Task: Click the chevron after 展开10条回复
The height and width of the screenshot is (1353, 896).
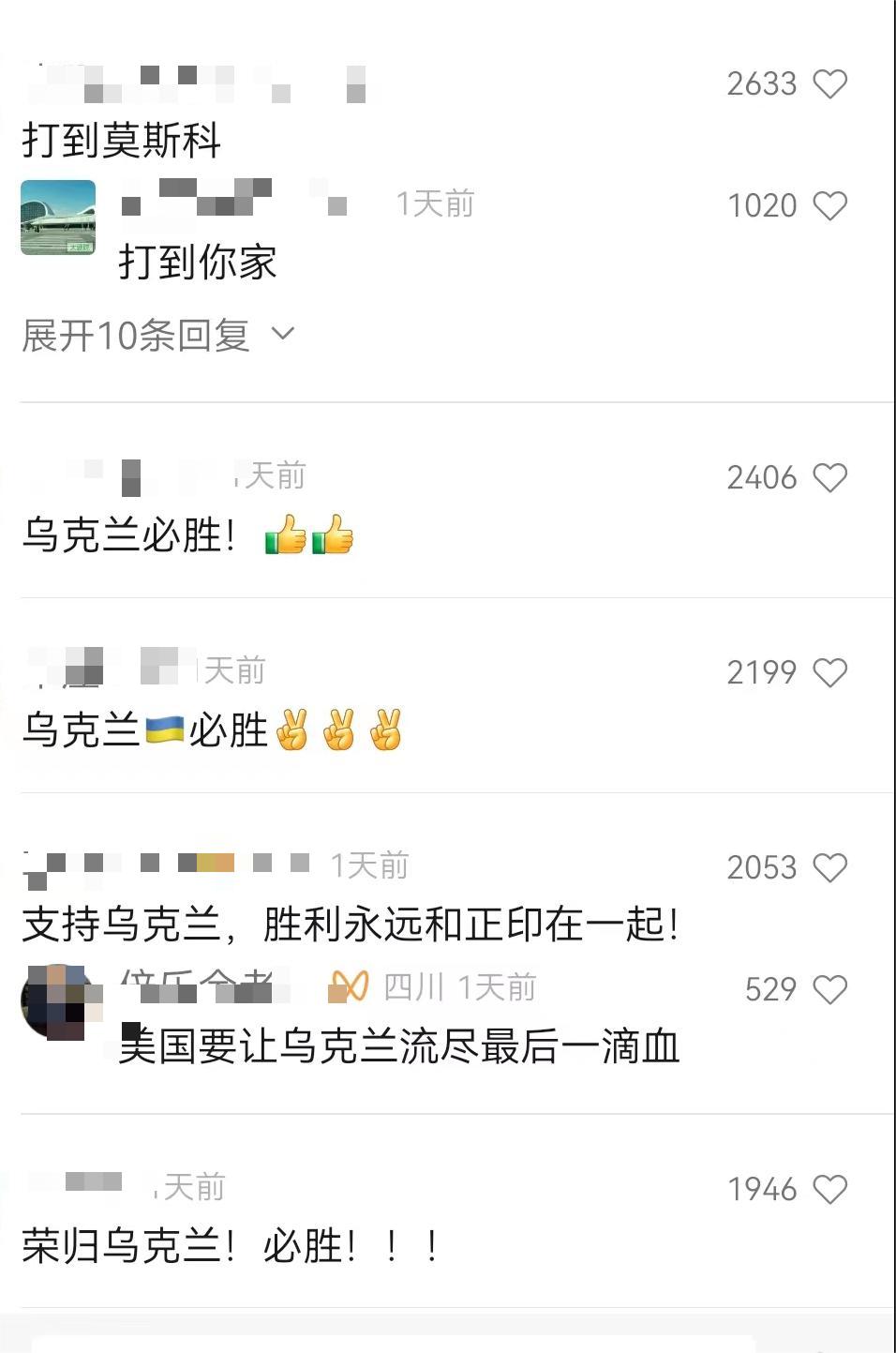Action: click(283, 334)
